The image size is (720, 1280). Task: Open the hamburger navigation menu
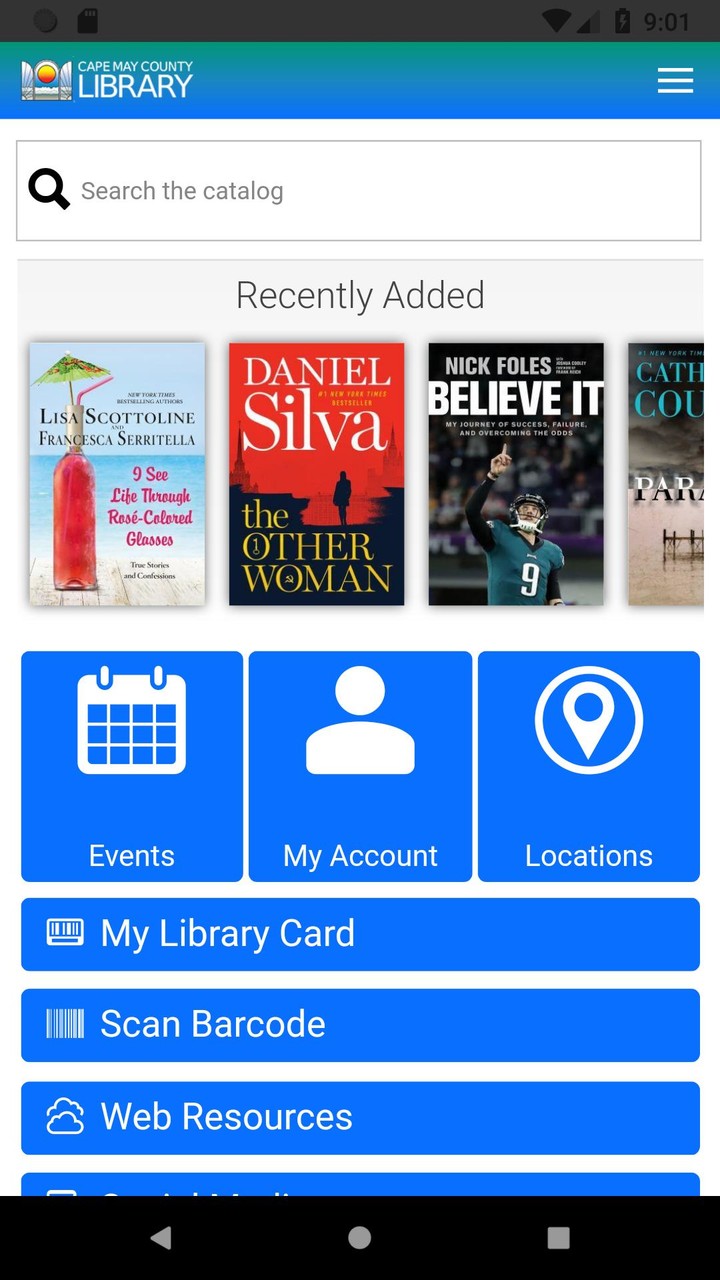tap(675, 80)
